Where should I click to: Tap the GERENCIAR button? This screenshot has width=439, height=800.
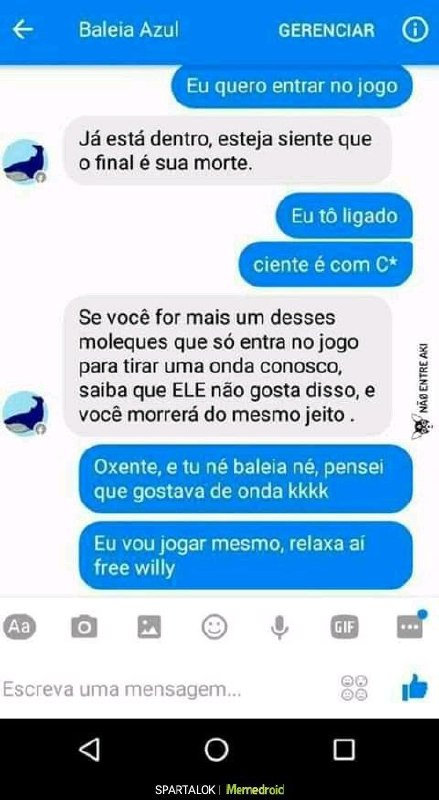[x=326, y=30]
